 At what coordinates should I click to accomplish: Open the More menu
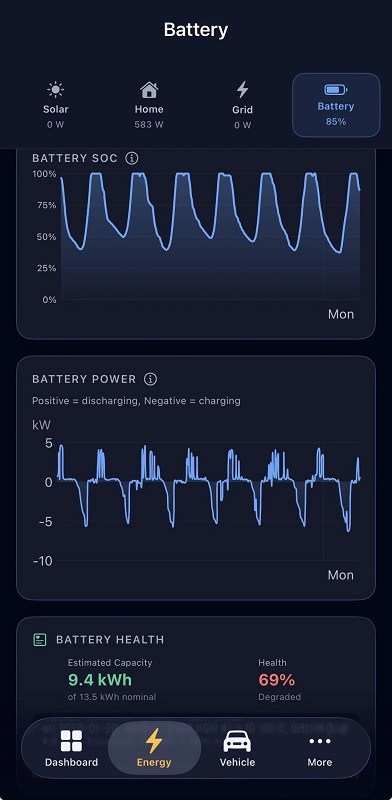coord(320,748)
